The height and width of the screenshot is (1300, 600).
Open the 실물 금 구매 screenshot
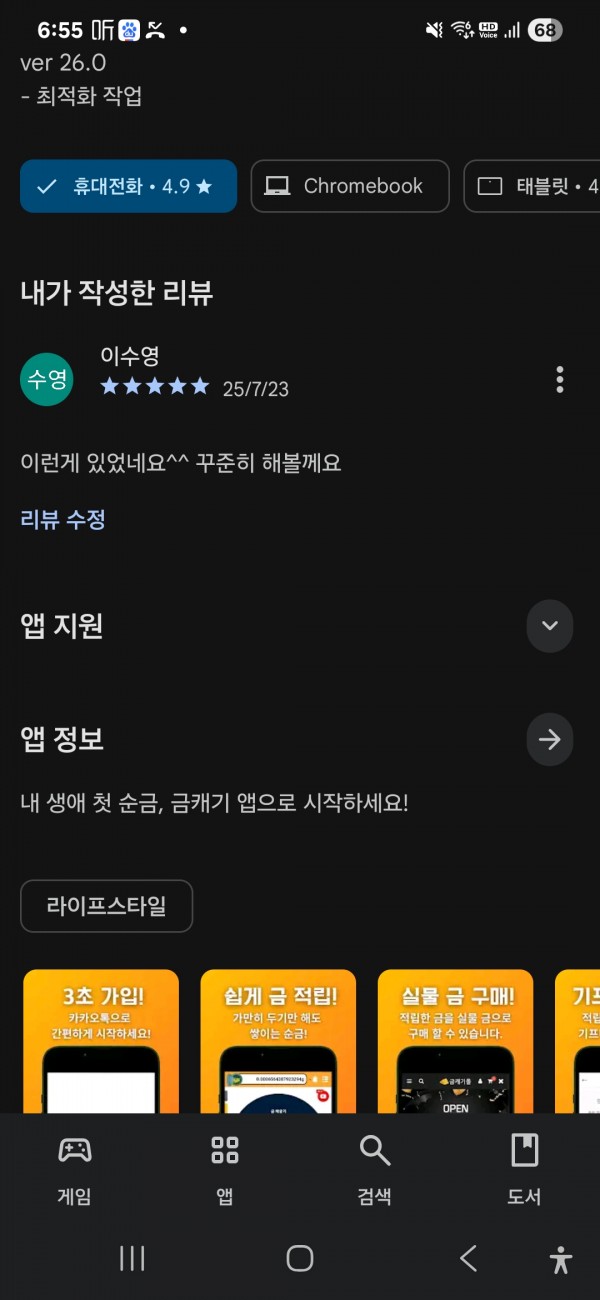tap(456, 1041)
